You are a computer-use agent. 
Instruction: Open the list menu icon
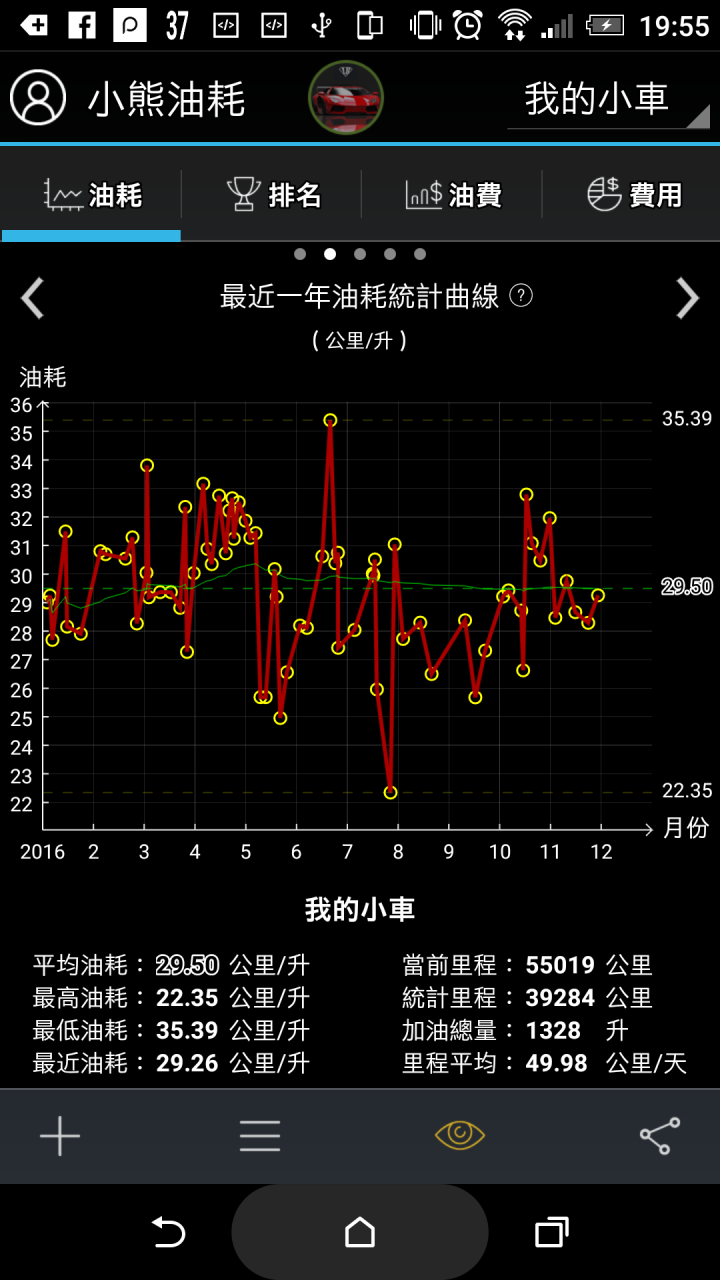[260, 1136]
